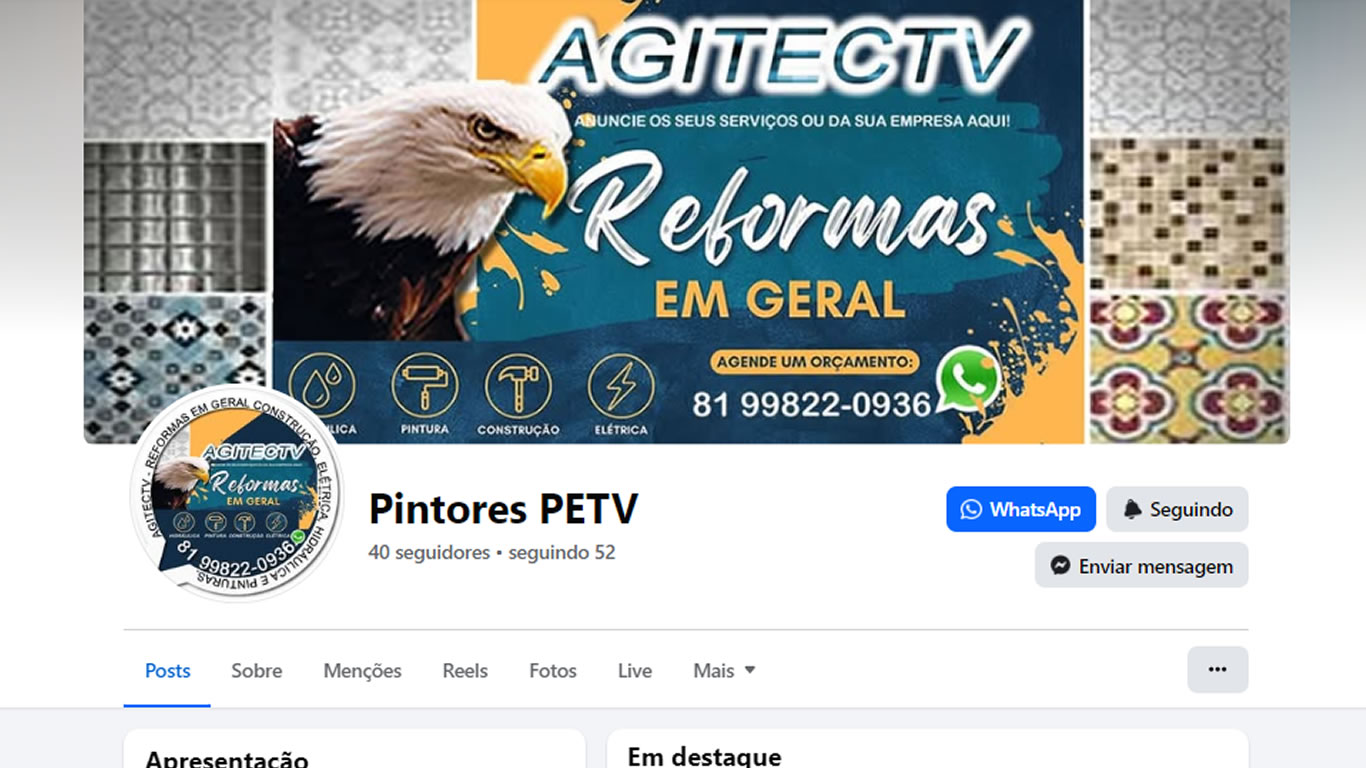The height and width of the screenshot is (768, 1366).
Task: Open the Seguindo follow options
Action: [1176, 509]
